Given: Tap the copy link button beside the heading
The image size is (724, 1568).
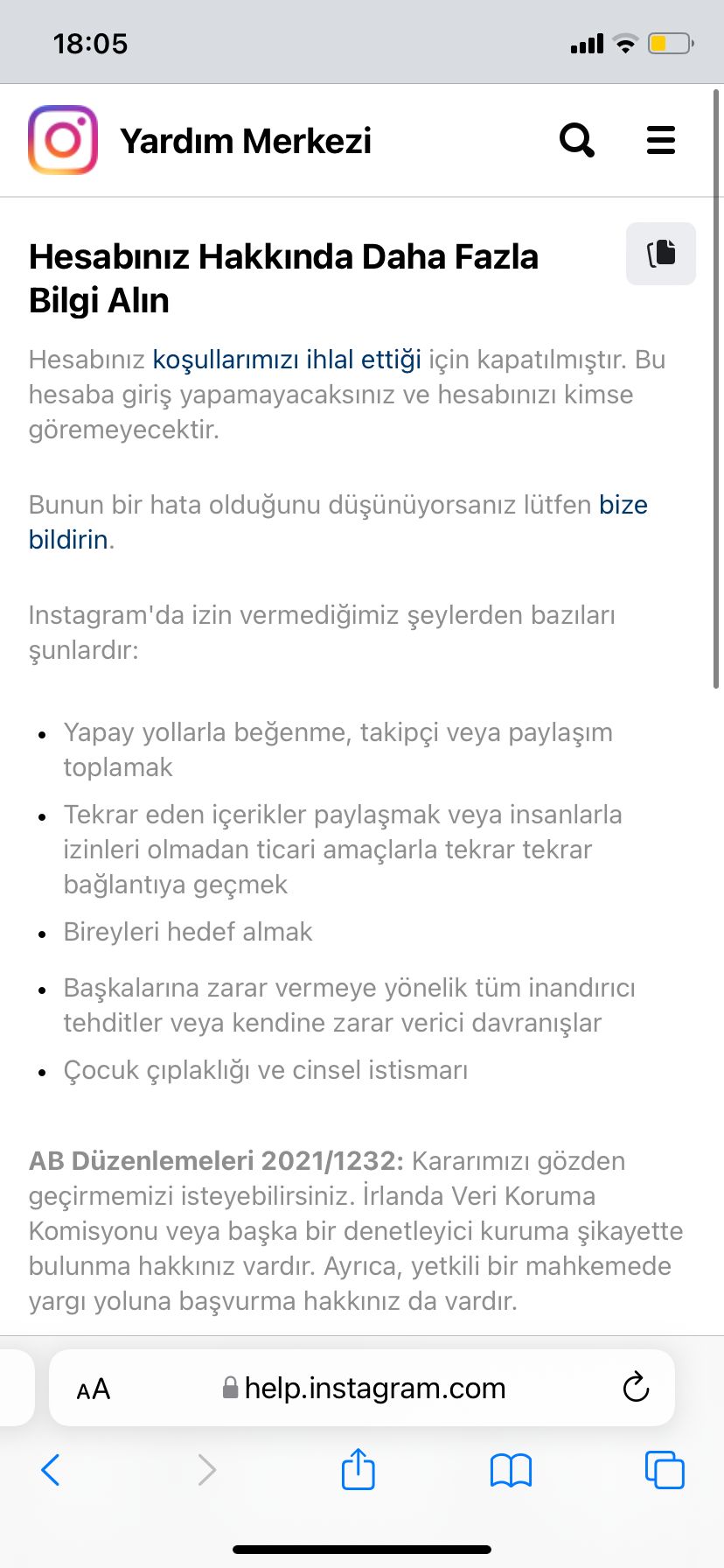Looking at the screenshot, I should click(x=661, y=254).
